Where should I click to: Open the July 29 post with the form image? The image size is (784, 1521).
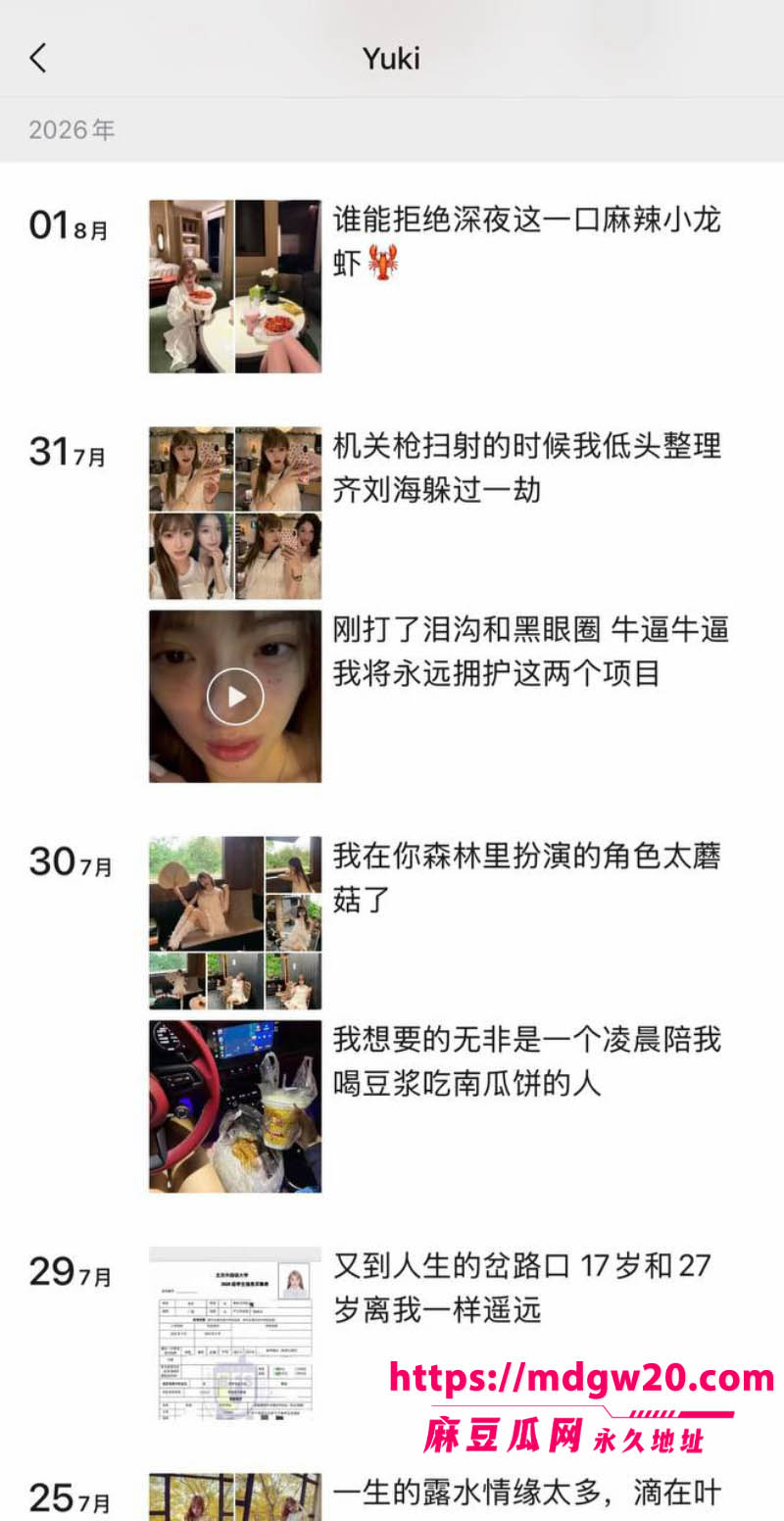point(436,1333)
